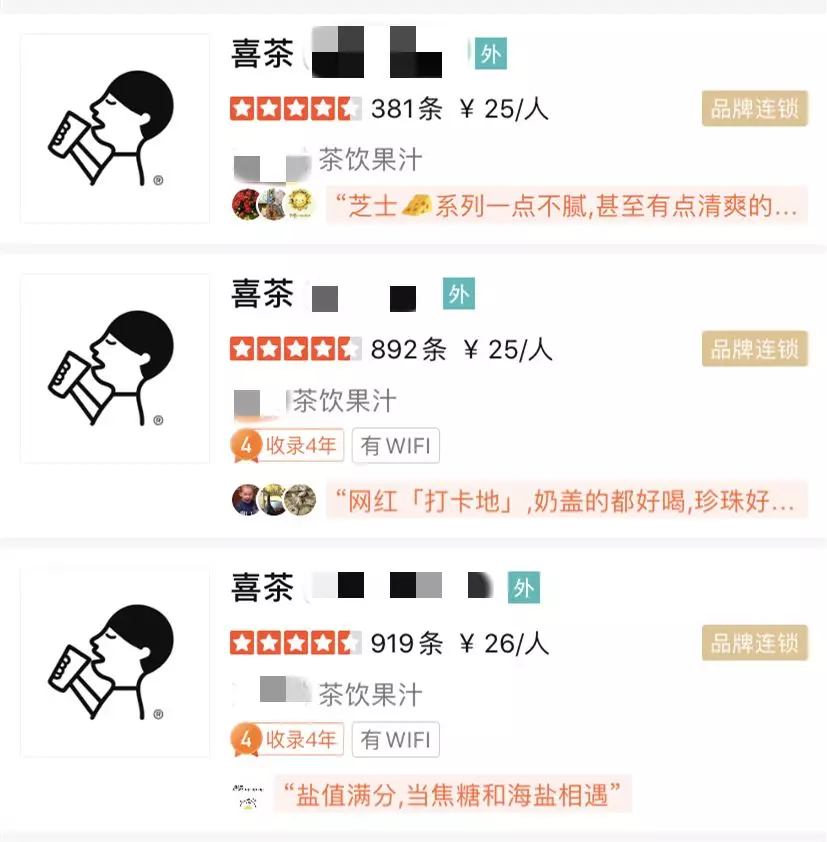View the review mentioning 网红「打卡地」
The image size is (827, 842).
click(x=566, y=500)
